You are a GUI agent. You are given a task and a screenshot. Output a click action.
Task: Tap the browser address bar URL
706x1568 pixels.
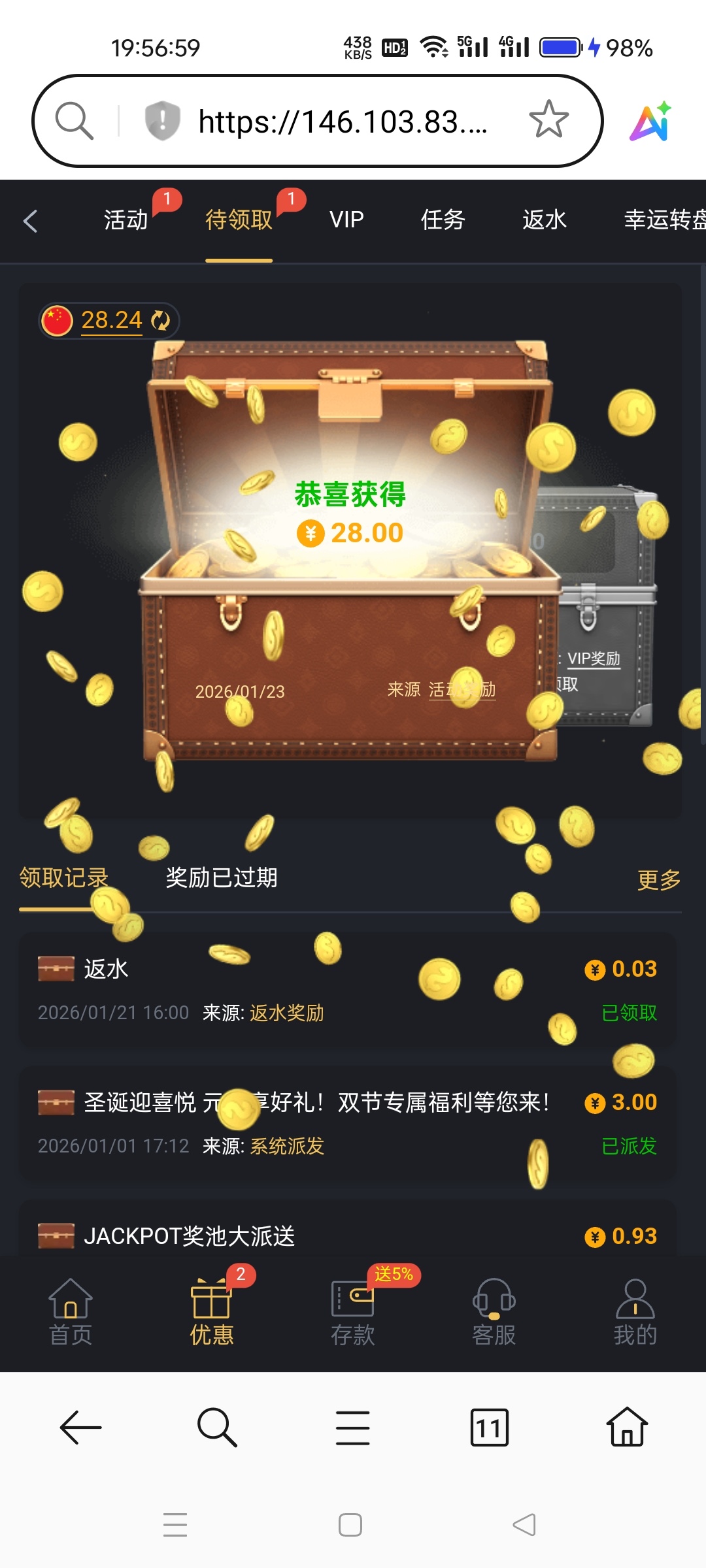(x=342, y=122)
